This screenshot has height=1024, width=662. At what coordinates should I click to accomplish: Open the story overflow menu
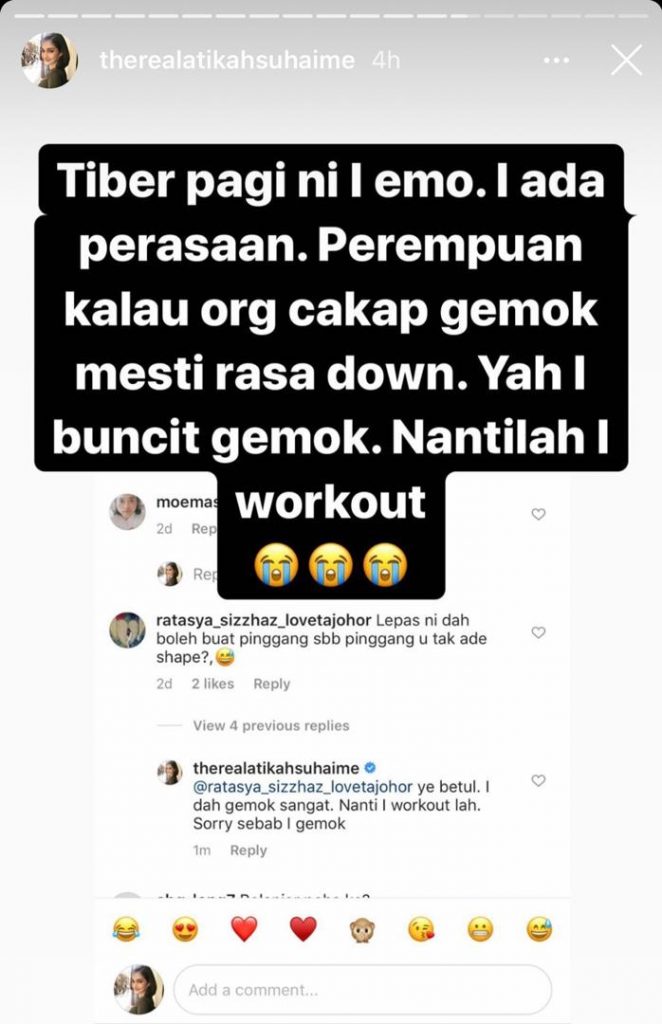(x=556, y=61)
